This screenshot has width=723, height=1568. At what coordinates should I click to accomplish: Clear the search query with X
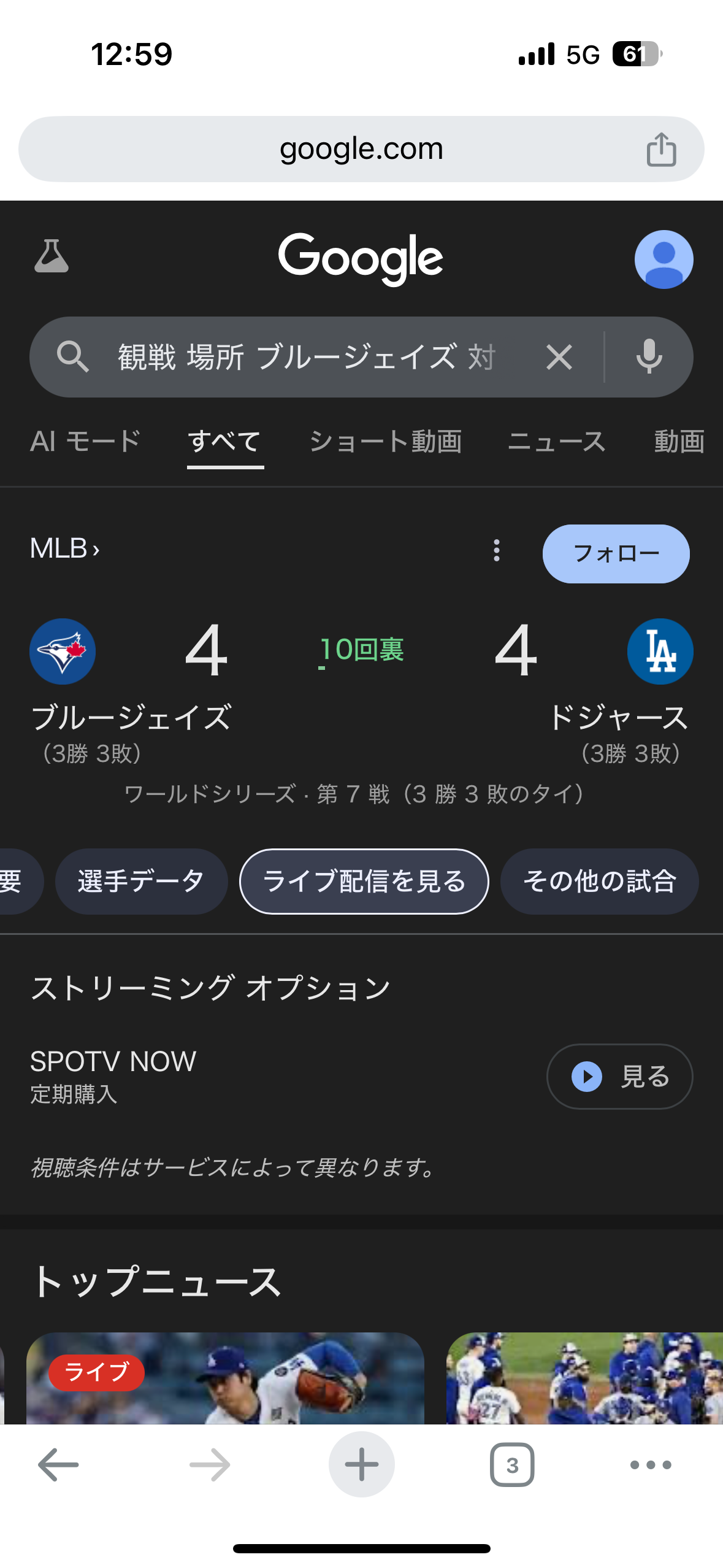[x=559, y=357]
